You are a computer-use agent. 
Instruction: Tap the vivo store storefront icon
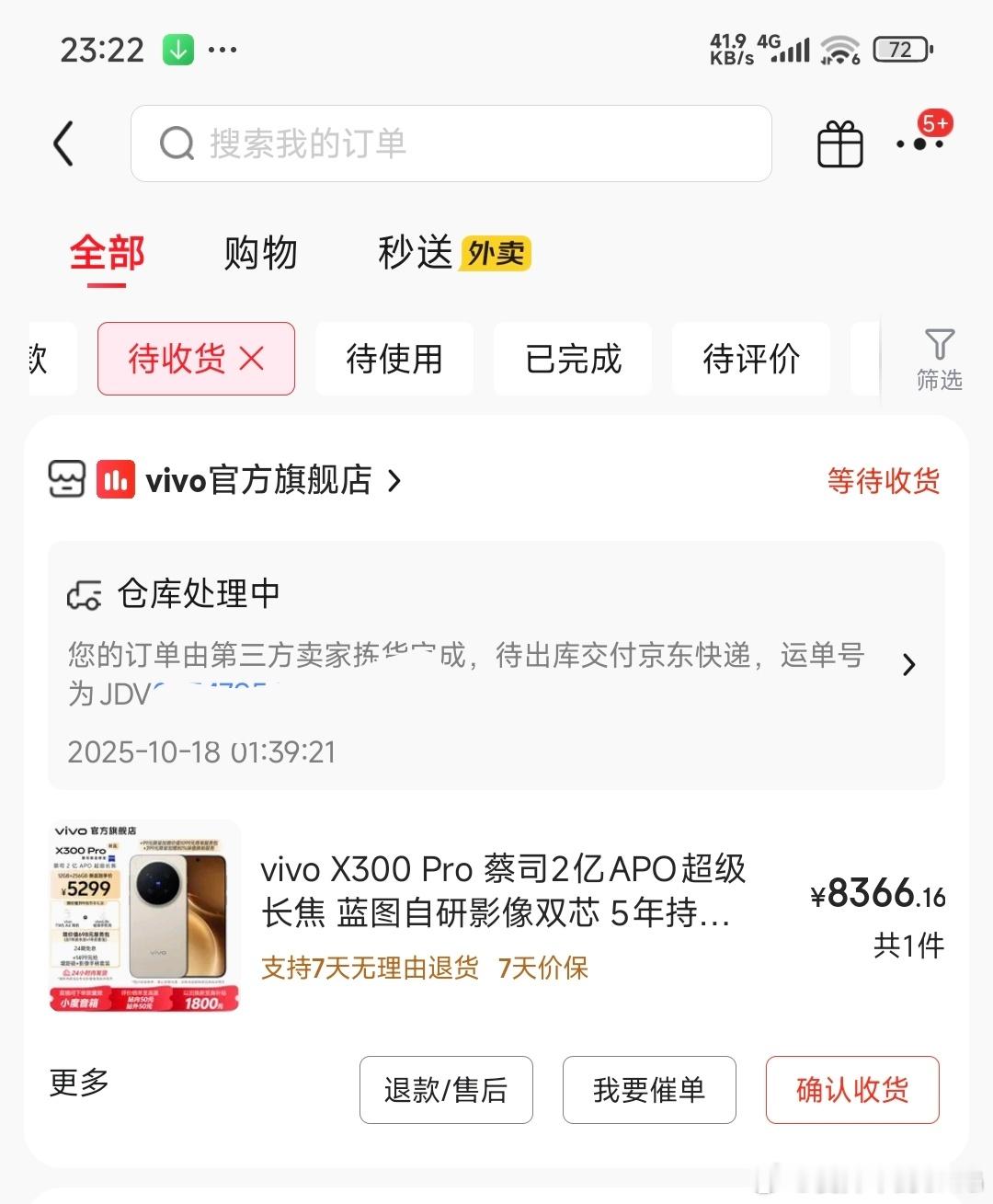click(67, 479)
